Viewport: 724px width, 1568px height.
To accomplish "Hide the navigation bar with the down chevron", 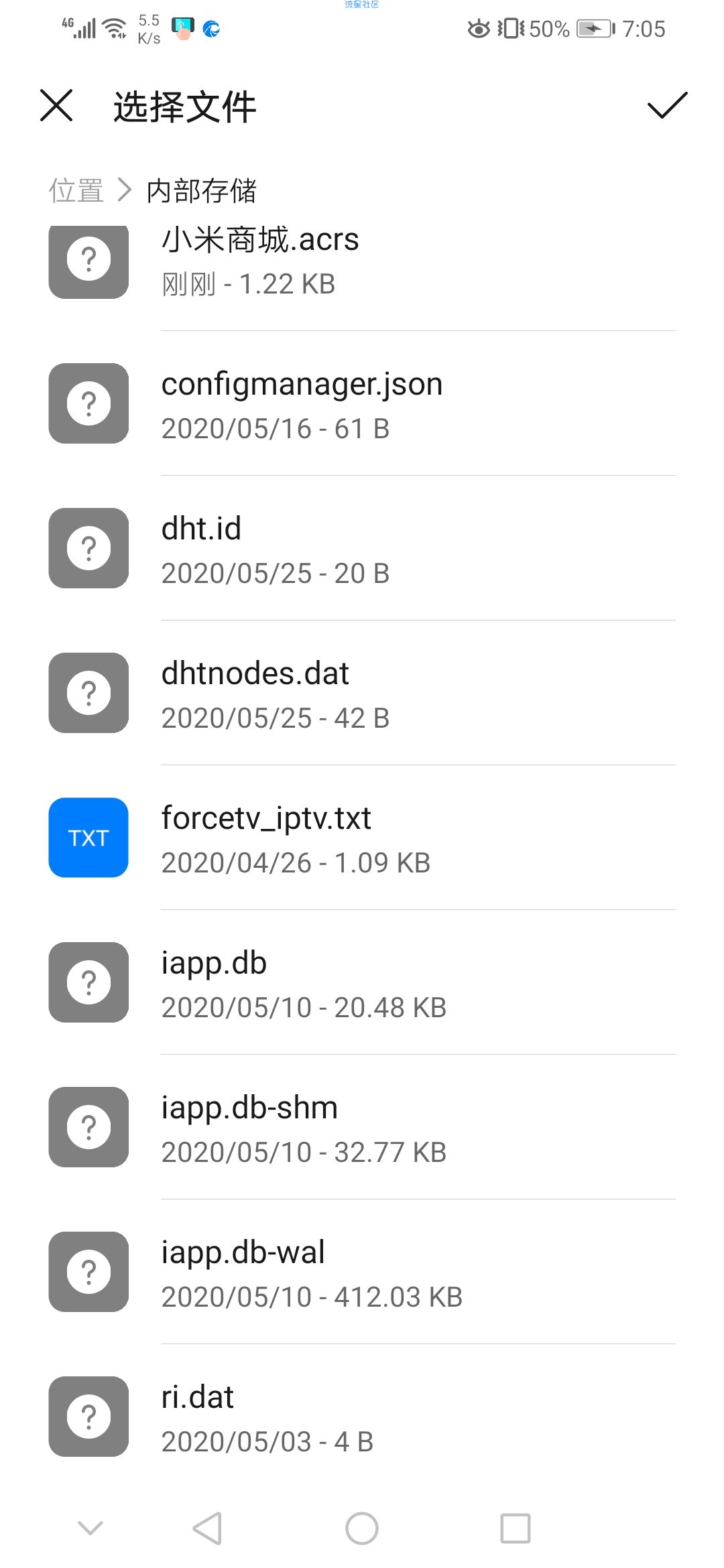I will click(90, 1528).
